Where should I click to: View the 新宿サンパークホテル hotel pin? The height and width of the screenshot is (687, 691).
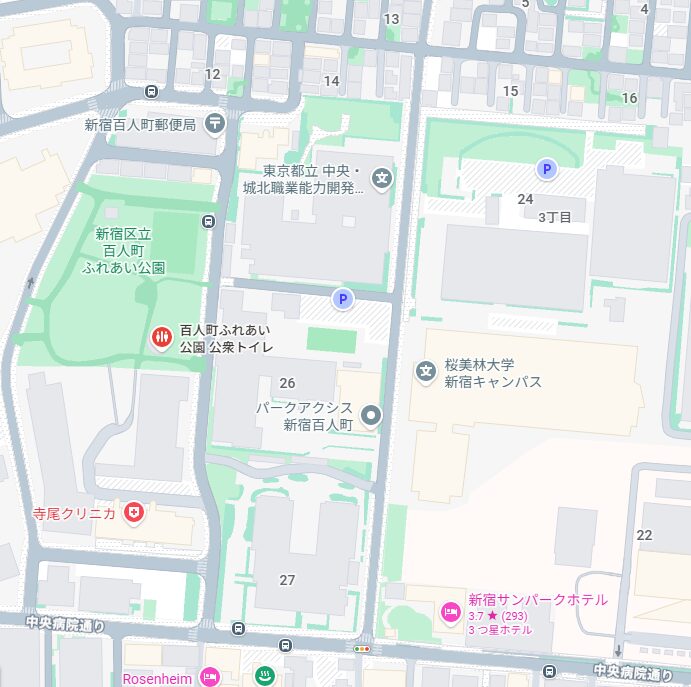click(x=450, y=611)
